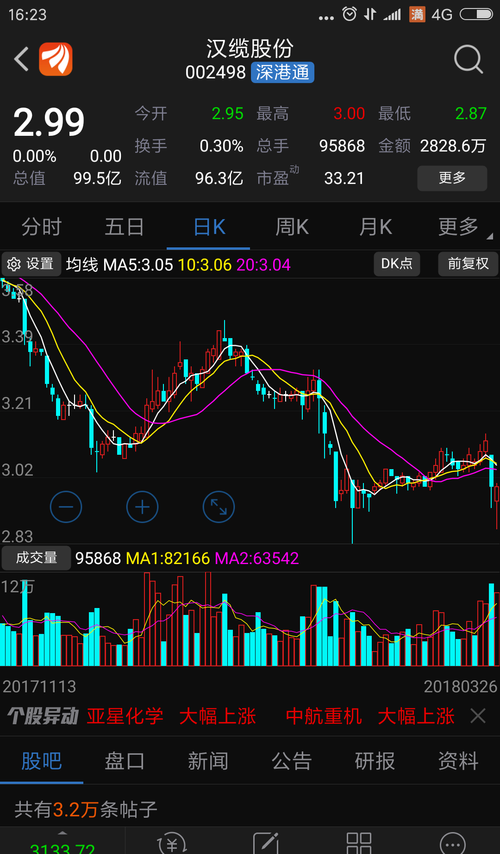Change the 成交量 indicator

tap(36, 558)
